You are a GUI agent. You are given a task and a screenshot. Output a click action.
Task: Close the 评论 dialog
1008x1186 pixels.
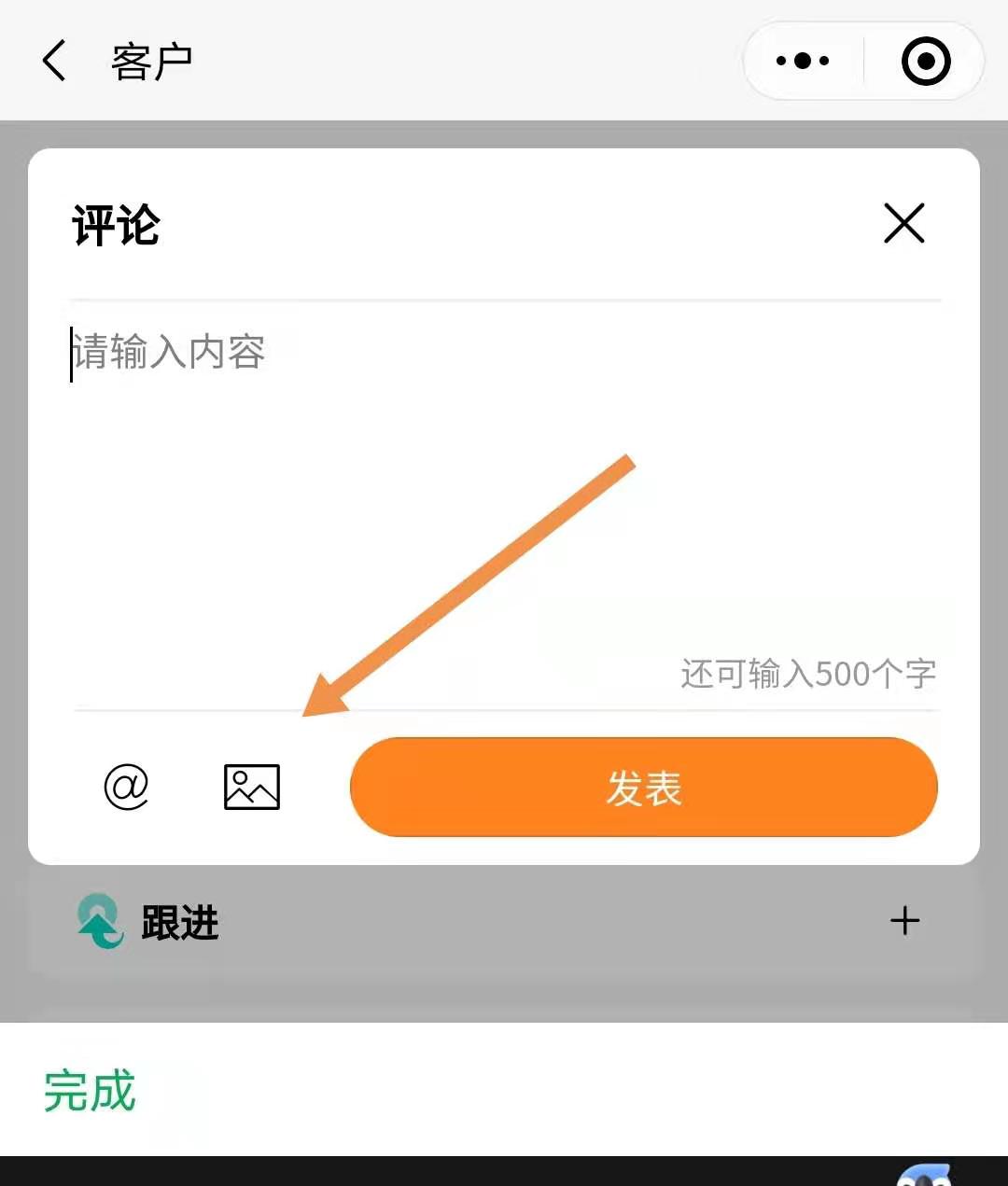(903, 224)
